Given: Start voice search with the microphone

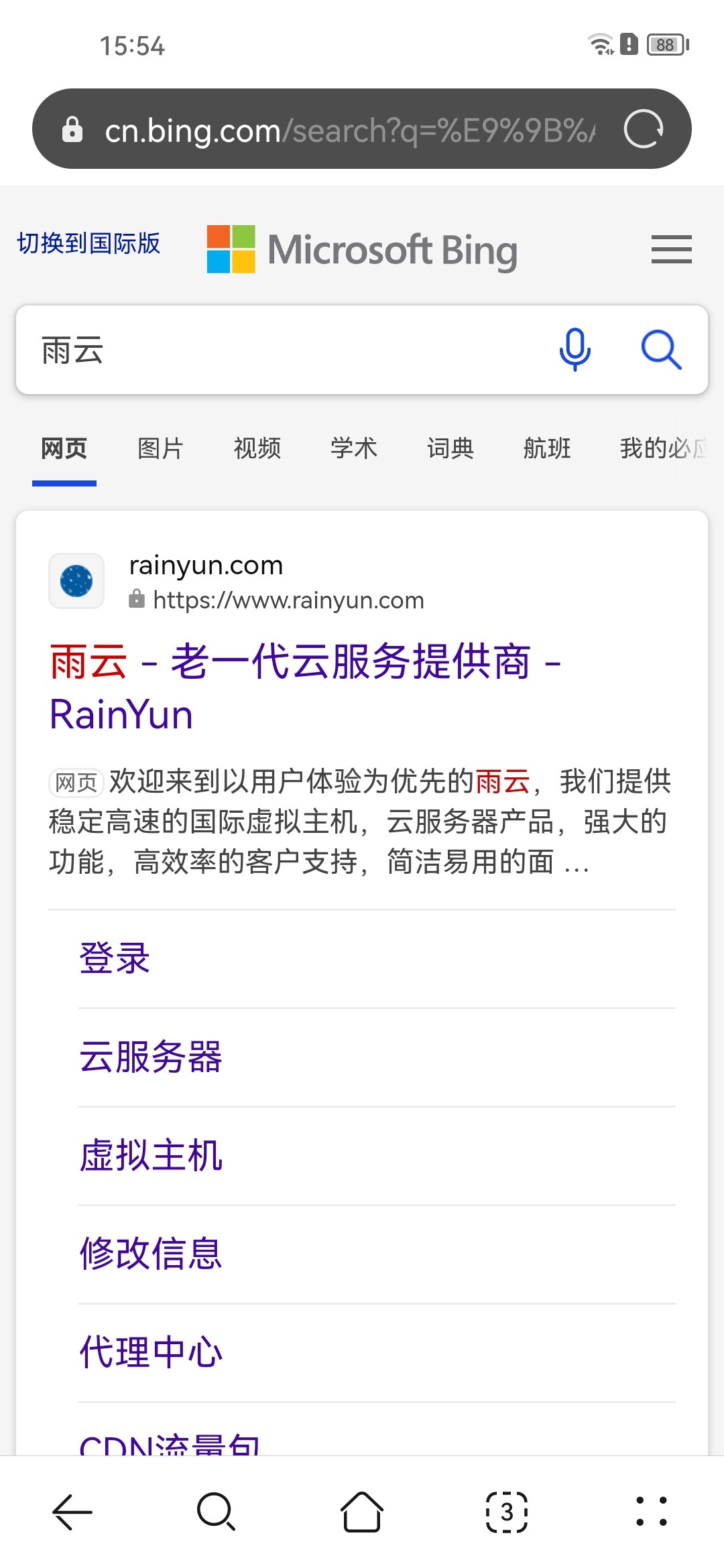Looking at the screenshot, I should [575, 350].
